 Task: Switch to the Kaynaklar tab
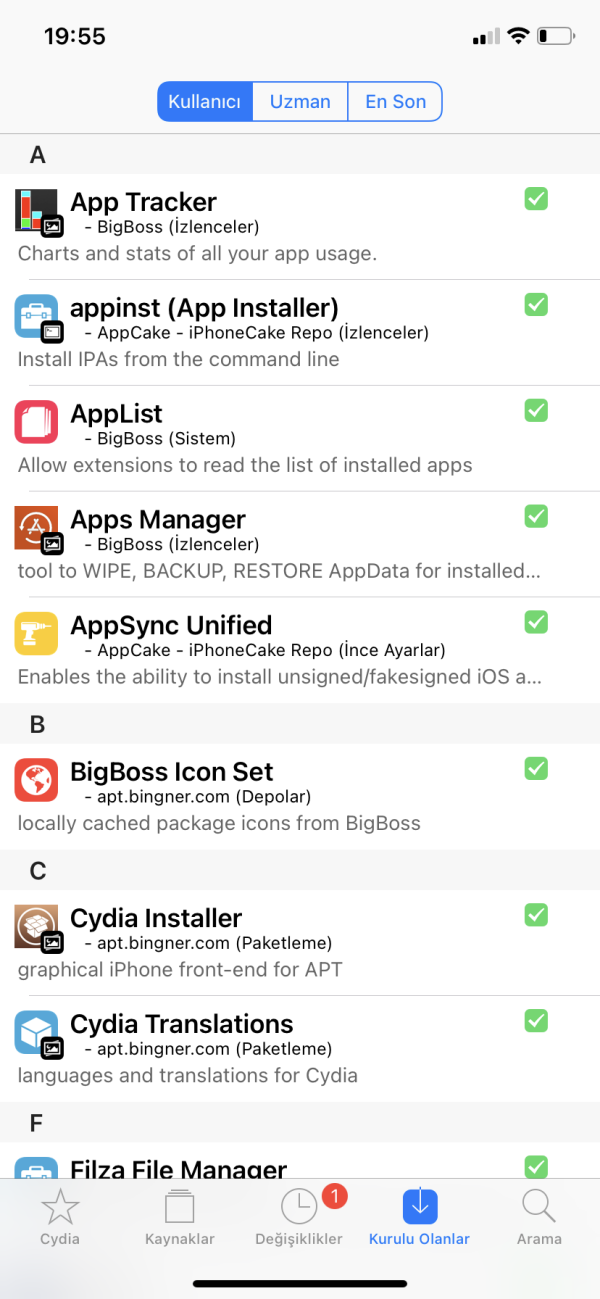180,1218
